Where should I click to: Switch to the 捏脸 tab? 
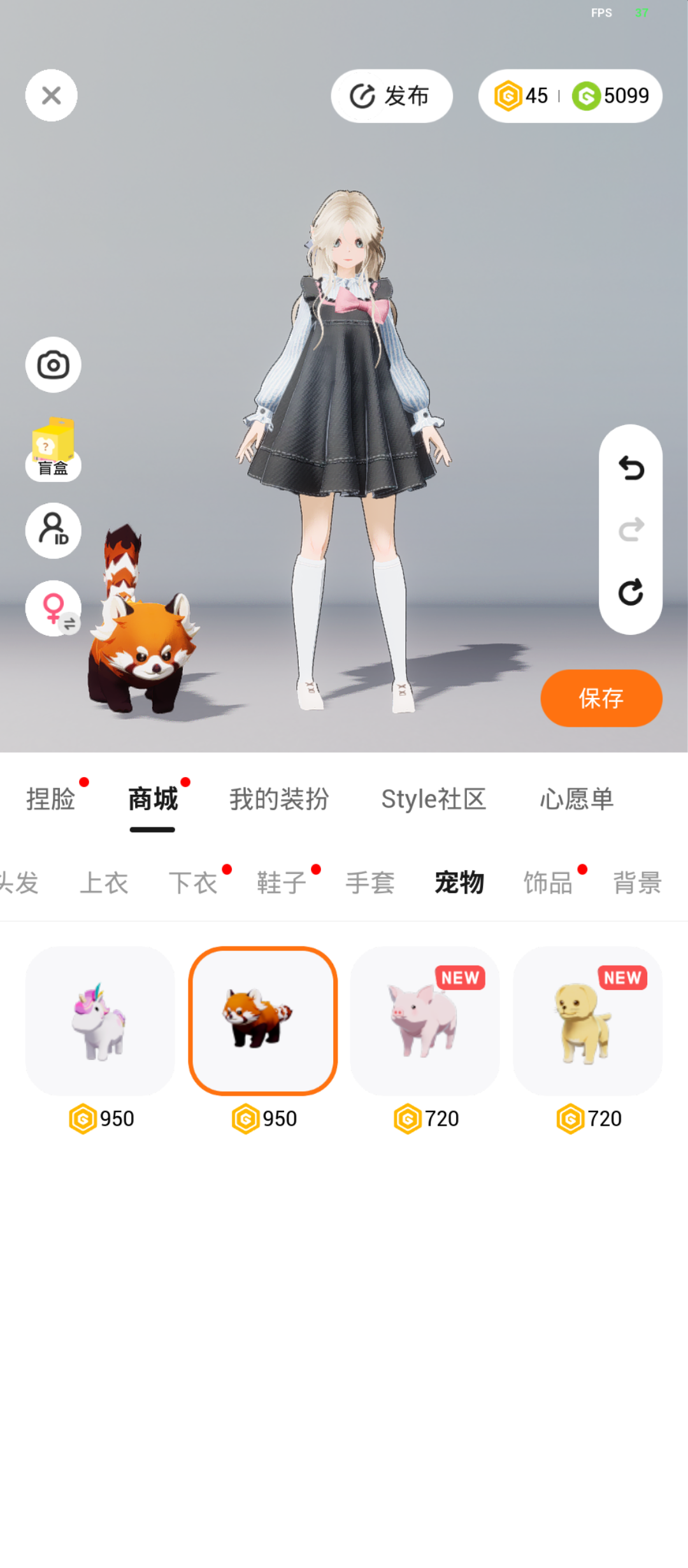pos(51,799)
